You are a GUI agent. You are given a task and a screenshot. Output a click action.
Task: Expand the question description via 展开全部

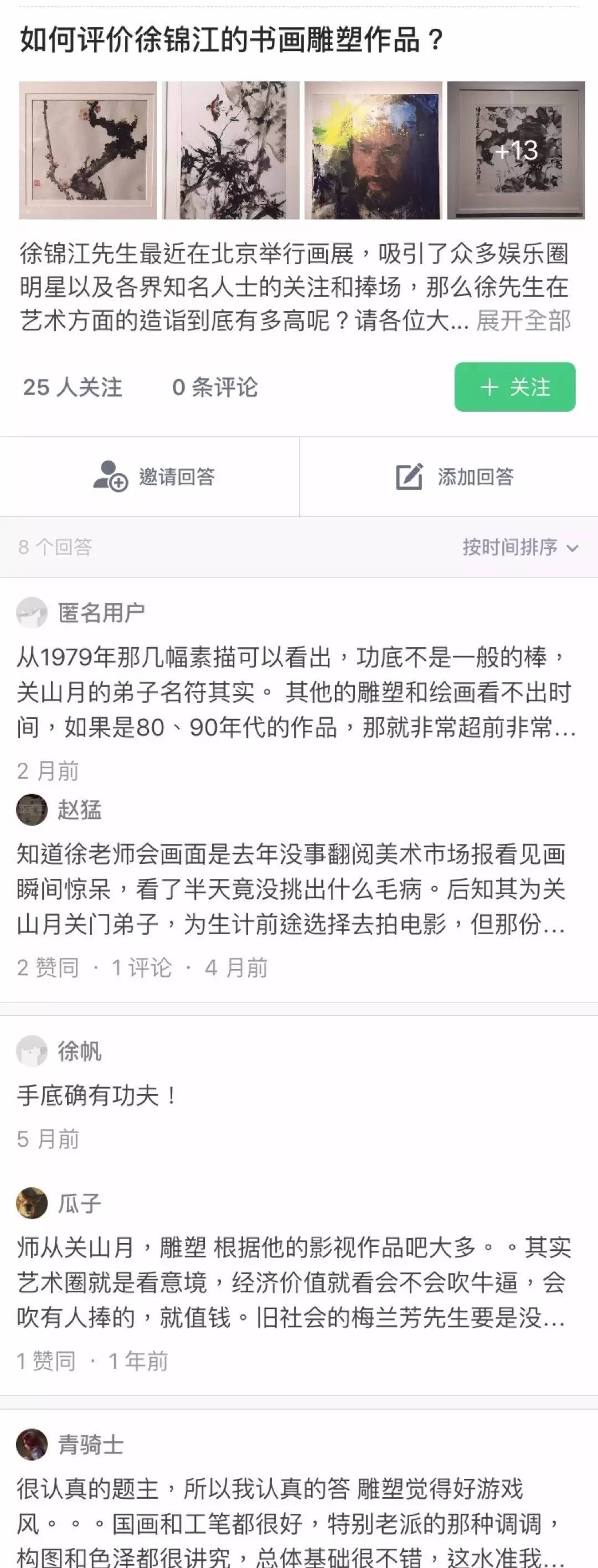[x=523, y=321]
